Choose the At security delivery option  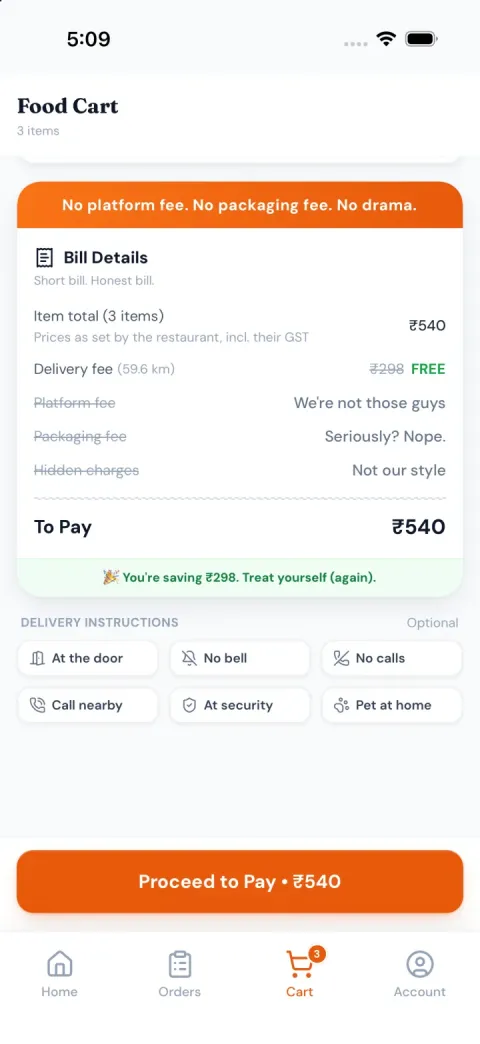240,705
